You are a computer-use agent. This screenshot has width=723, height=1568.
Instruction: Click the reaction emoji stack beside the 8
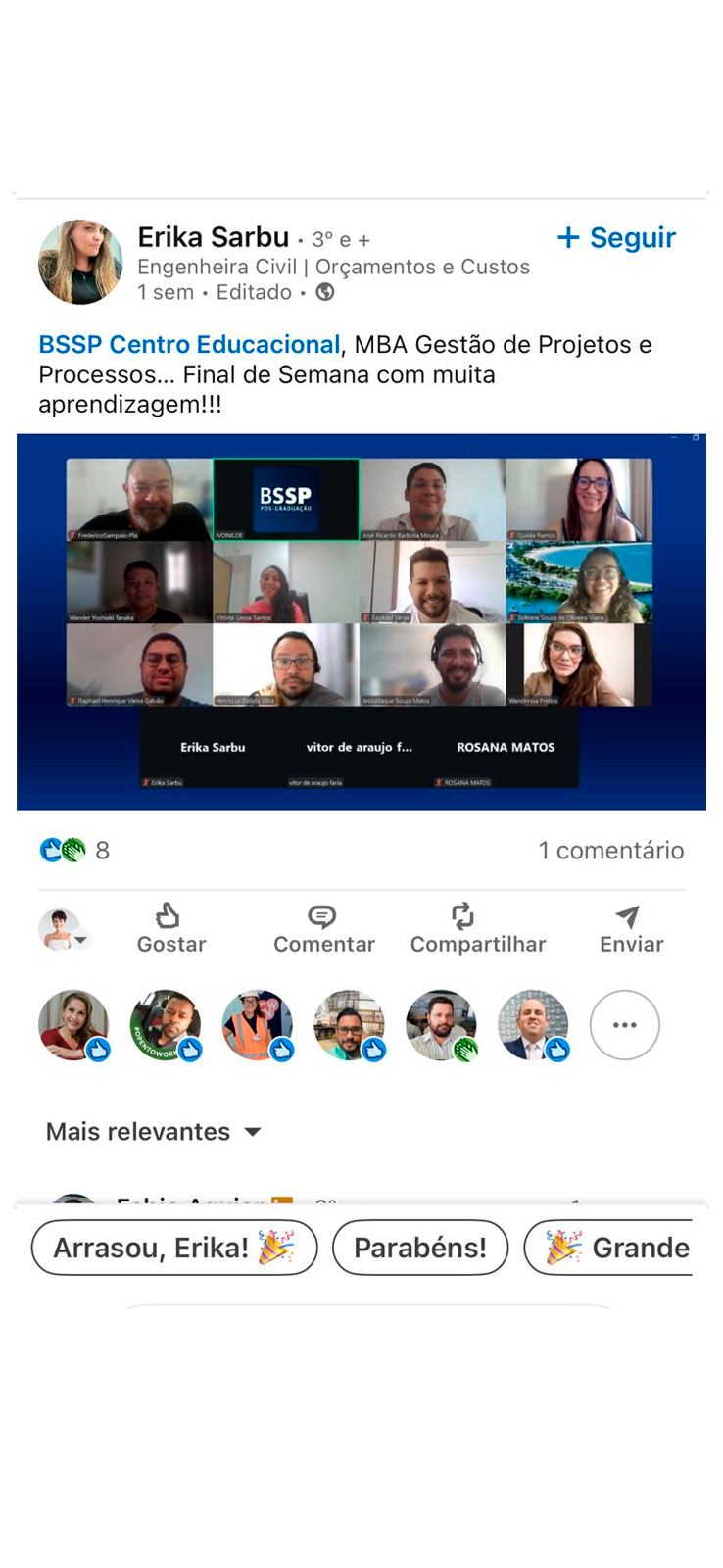(x=62, y=850)
